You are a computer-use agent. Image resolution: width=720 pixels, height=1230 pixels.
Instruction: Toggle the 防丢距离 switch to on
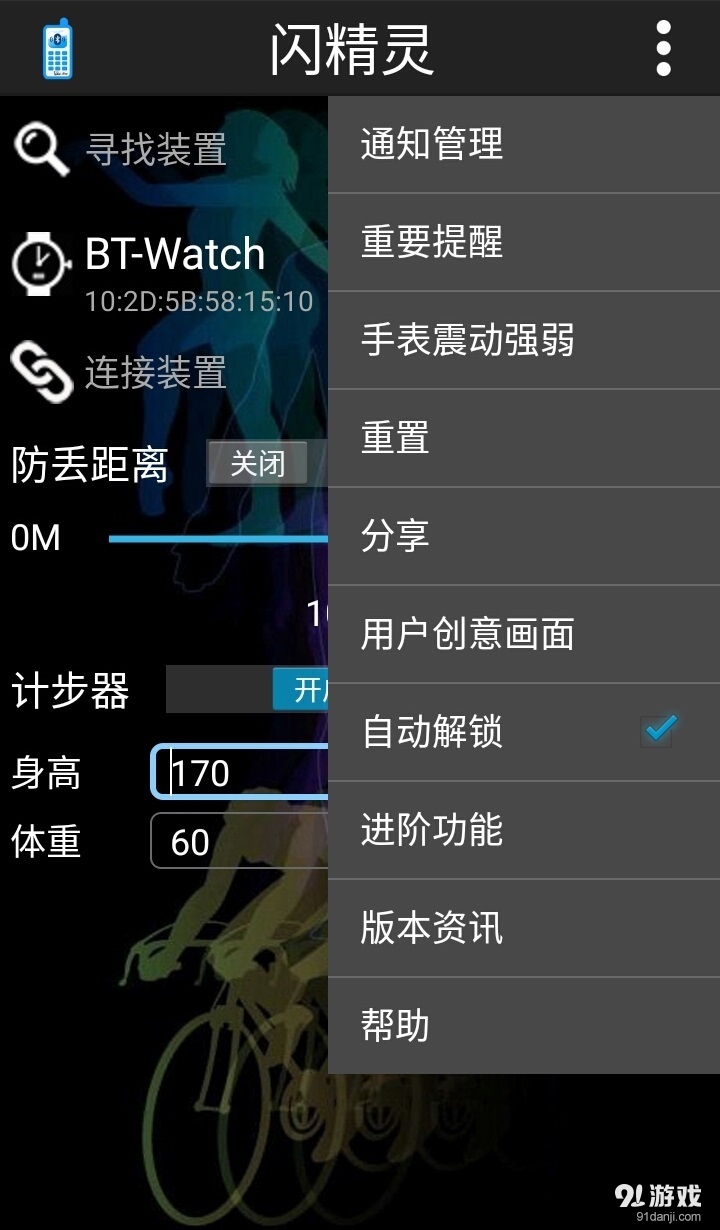point(257,463)
